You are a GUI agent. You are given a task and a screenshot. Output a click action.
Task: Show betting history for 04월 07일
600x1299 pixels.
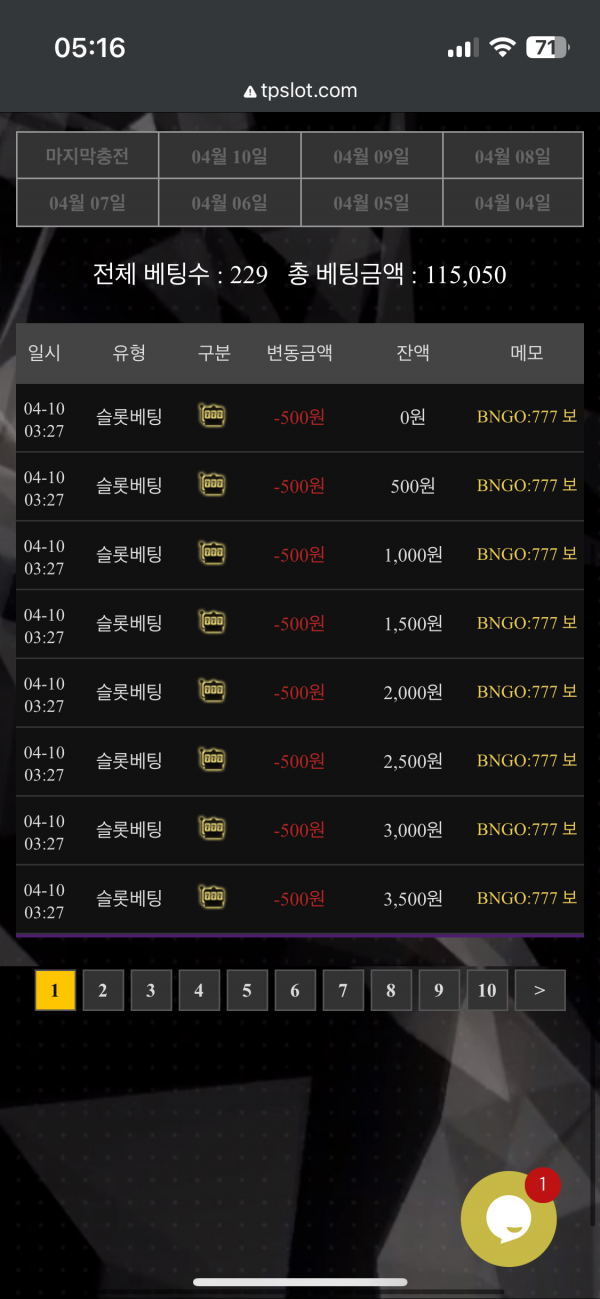87,203
